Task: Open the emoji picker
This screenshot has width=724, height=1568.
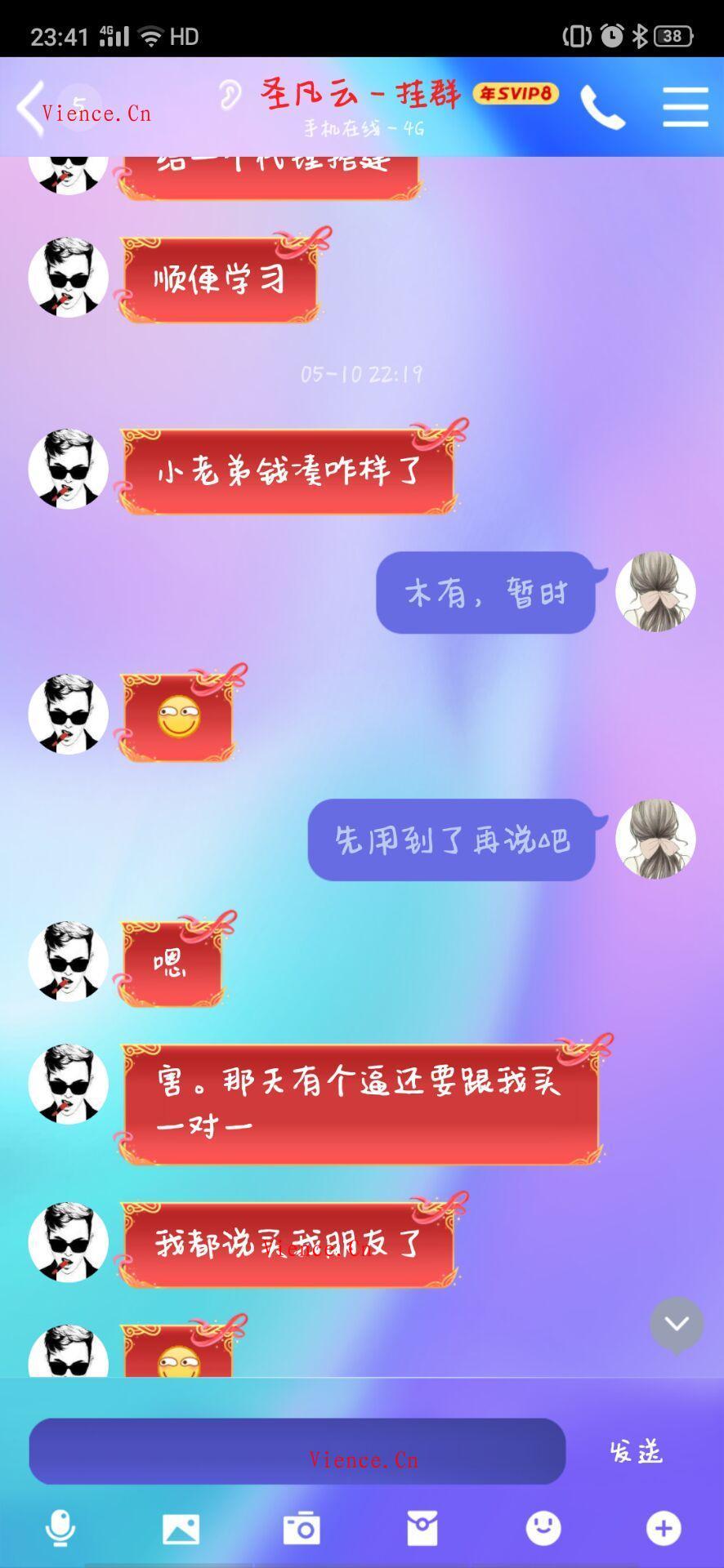Action: coord(543,1528)
